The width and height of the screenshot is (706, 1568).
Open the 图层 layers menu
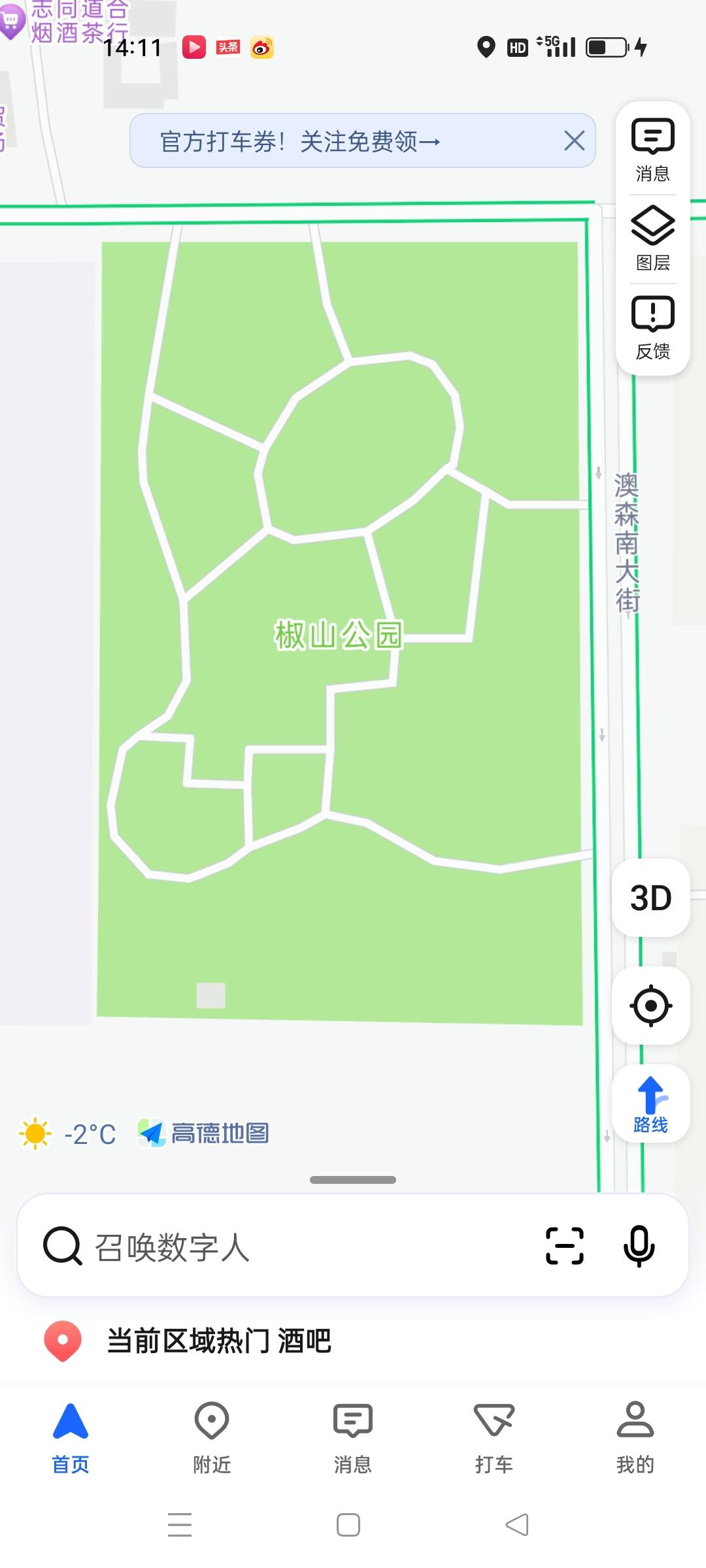pyautogui.click(x=652, y=239)
